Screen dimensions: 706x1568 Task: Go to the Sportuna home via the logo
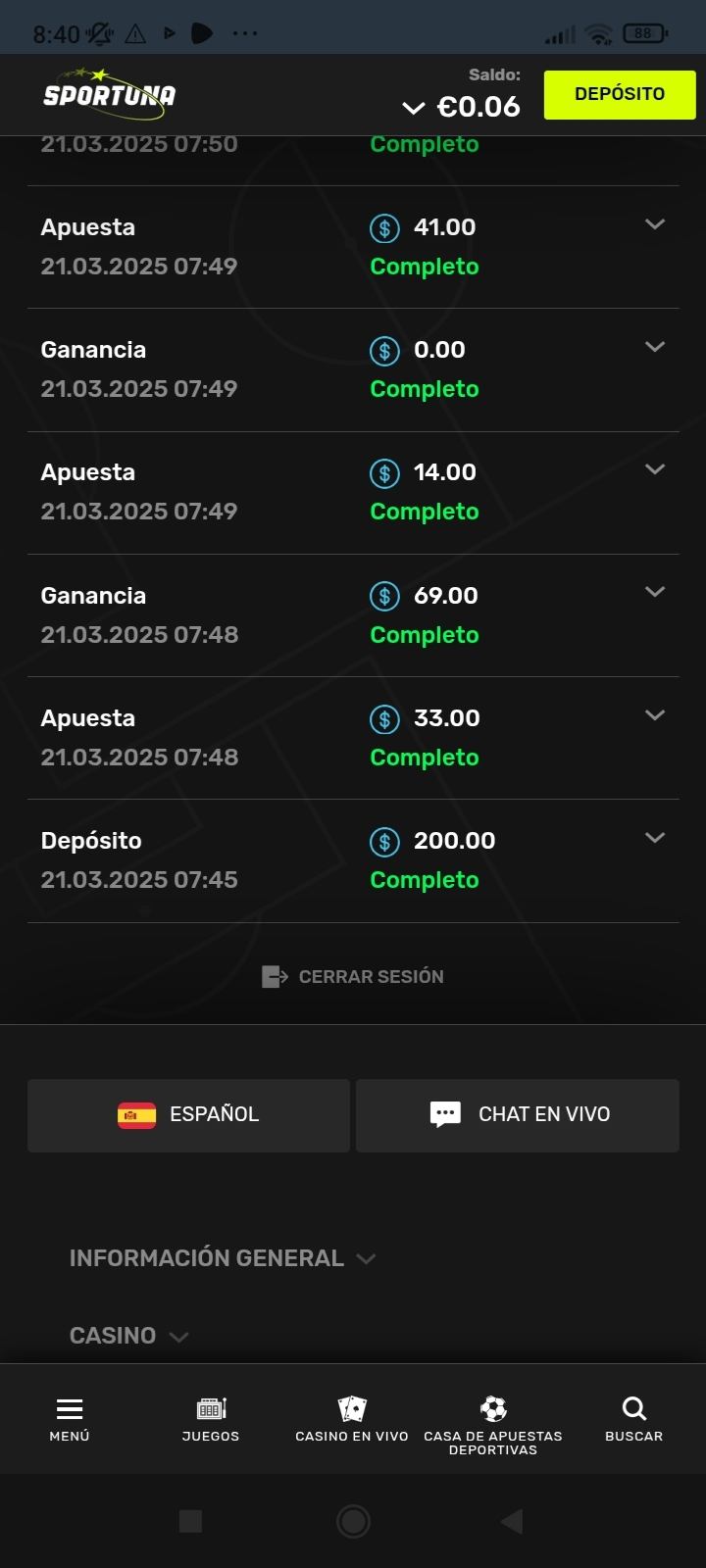click(x=109, y=94)
